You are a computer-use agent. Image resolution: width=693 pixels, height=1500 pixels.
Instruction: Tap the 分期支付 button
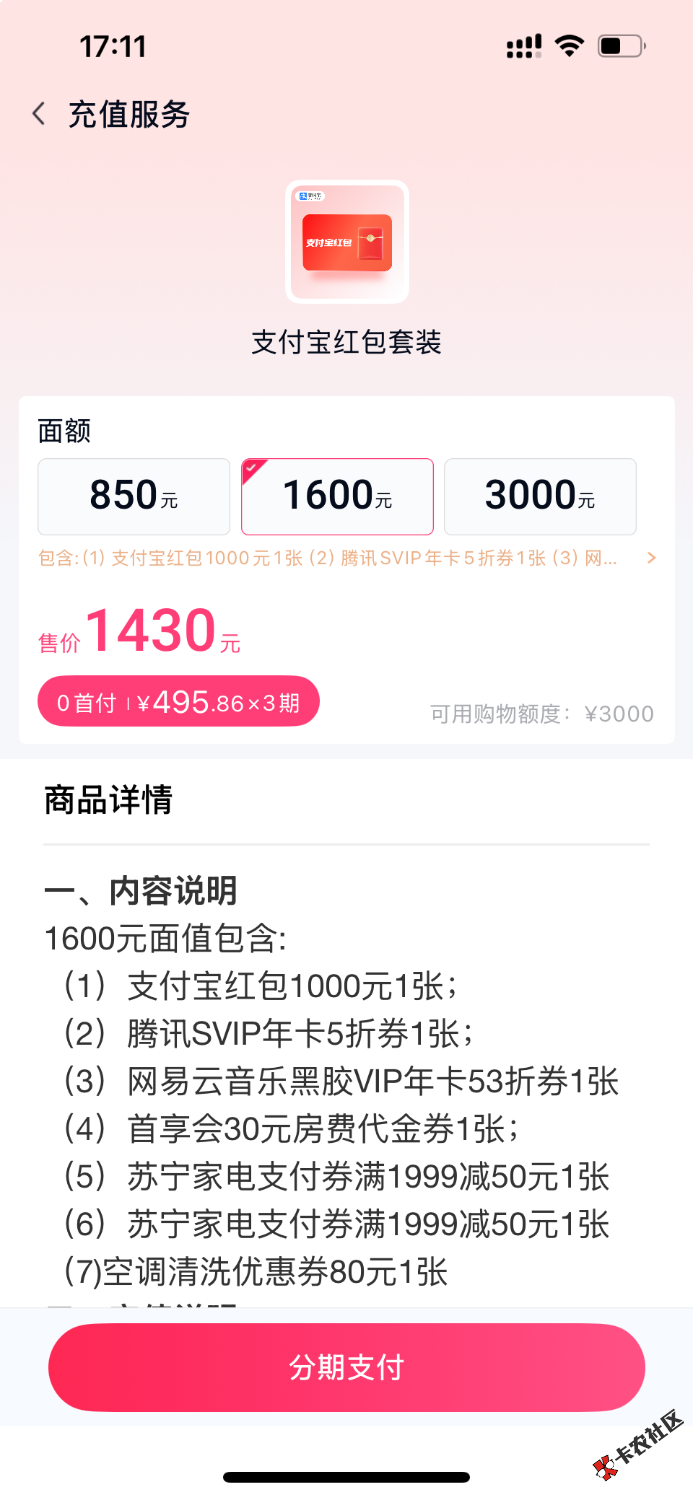coord(346,1367)
